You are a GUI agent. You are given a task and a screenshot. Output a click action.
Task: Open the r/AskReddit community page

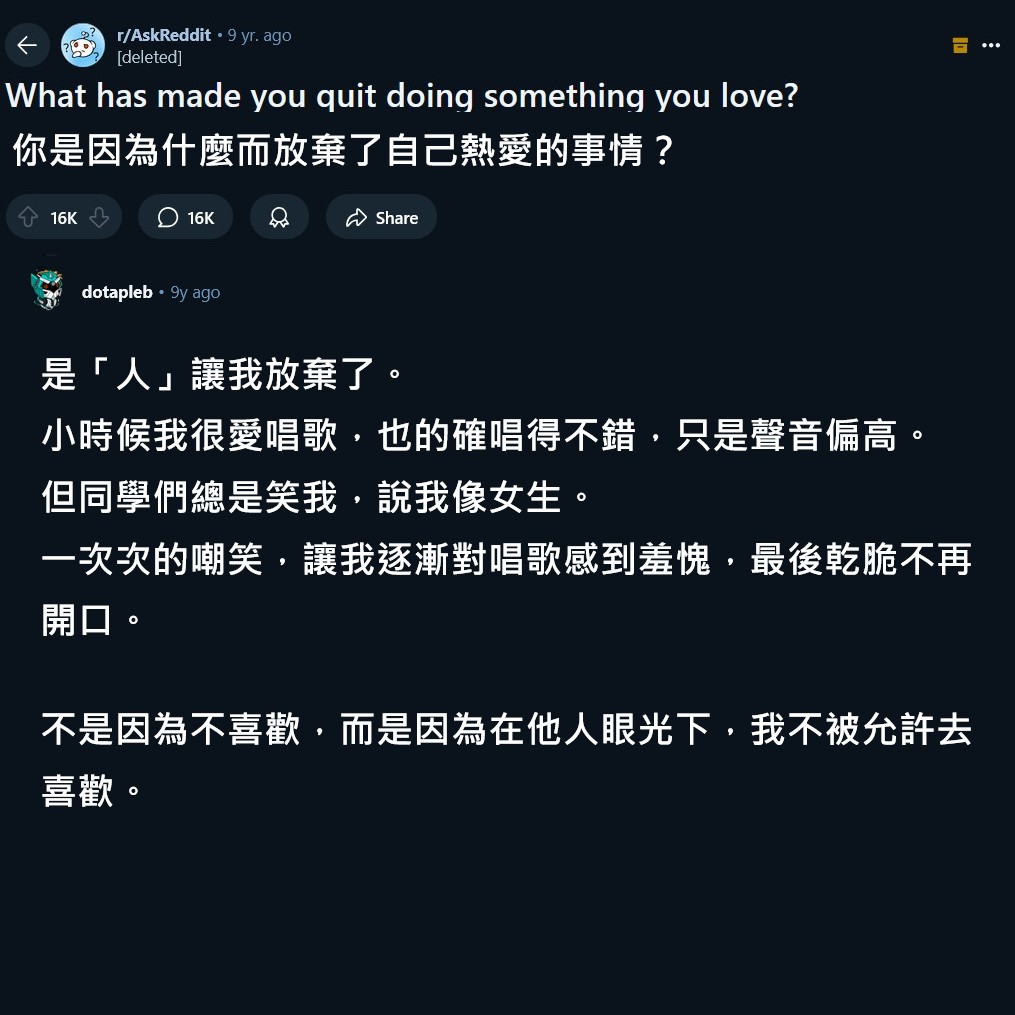(164, 35)
